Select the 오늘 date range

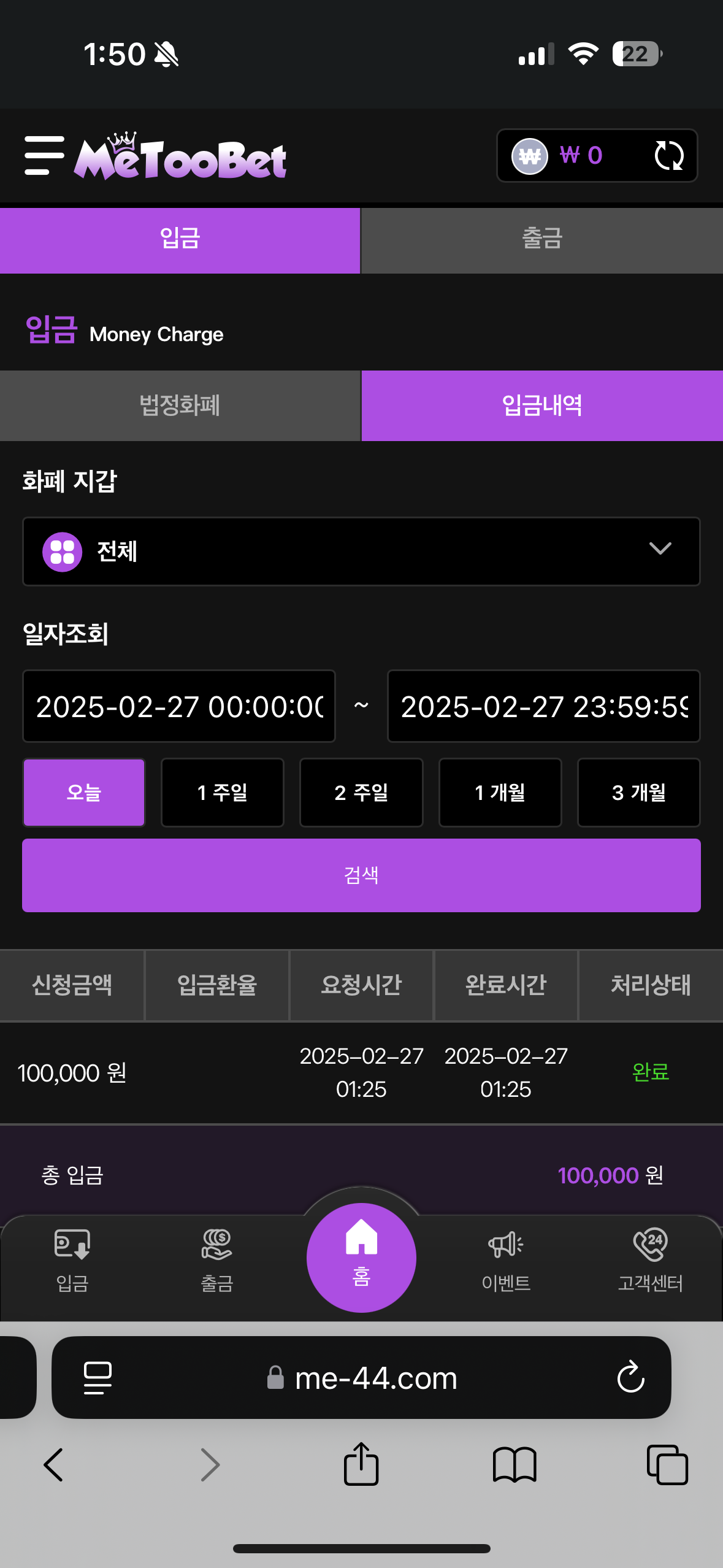click(84, 792)
